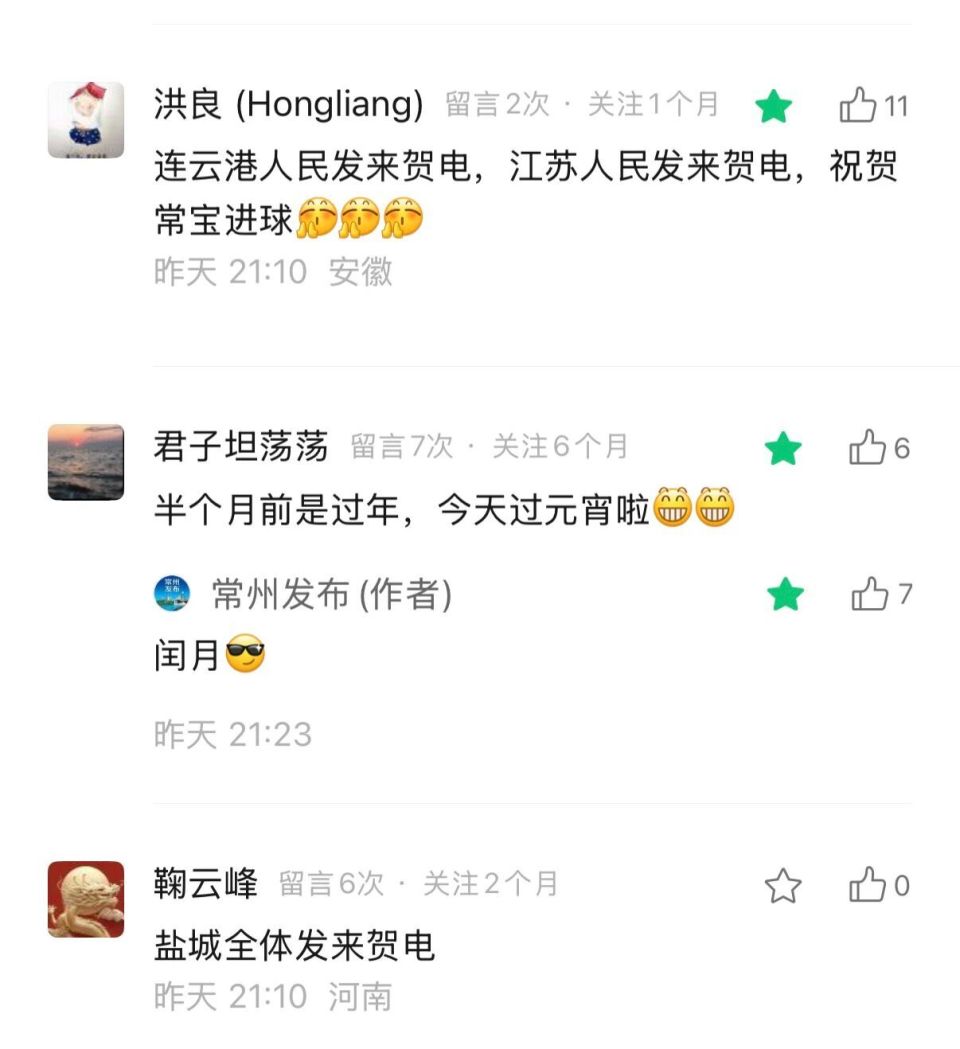Like 常州发布's author reply
Viewport: 960px width, 1049px height.
tap(869, 596)
